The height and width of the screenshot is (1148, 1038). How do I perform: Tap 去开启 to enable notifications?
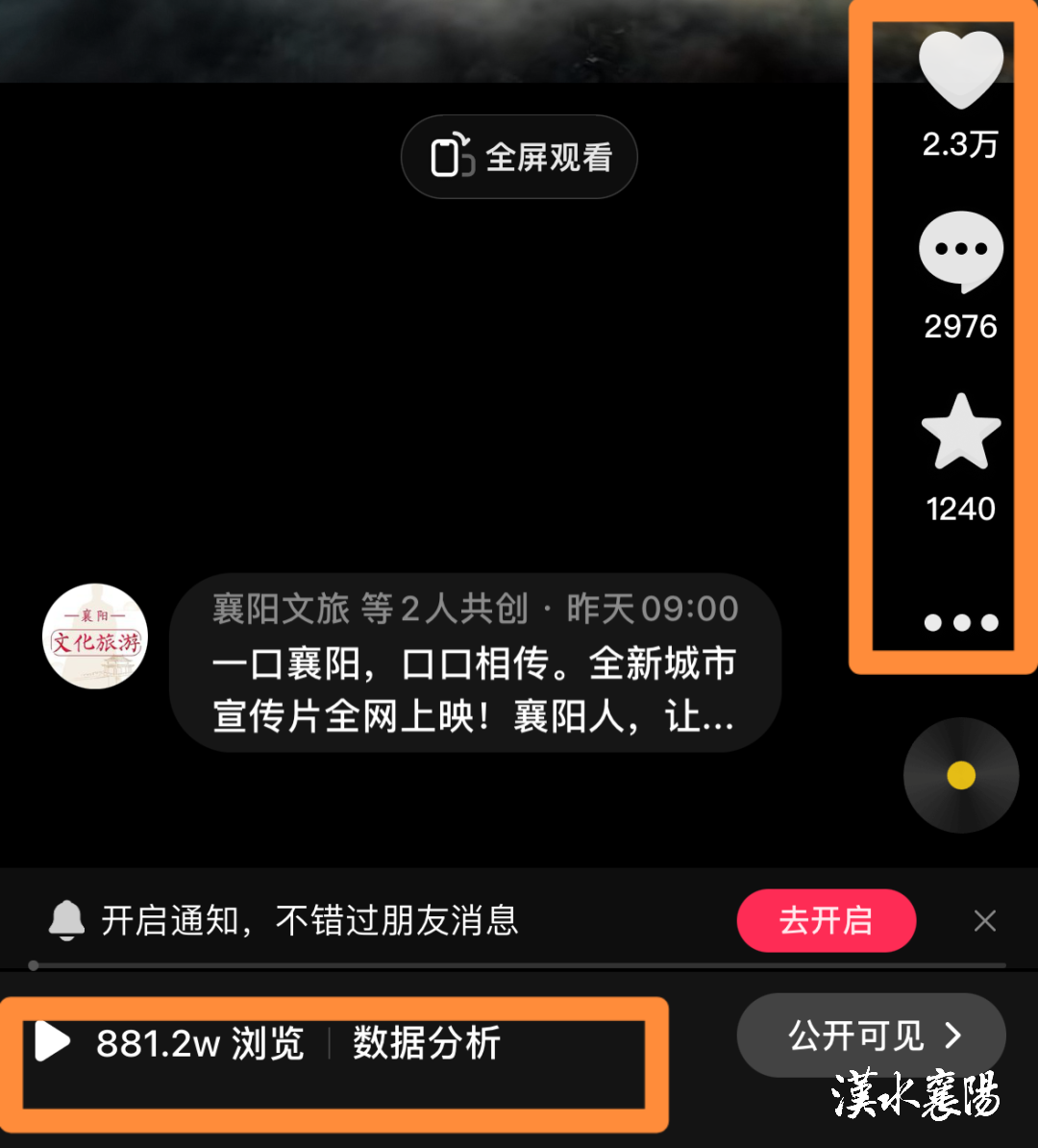pyautogui.click(x=826, y=921)
